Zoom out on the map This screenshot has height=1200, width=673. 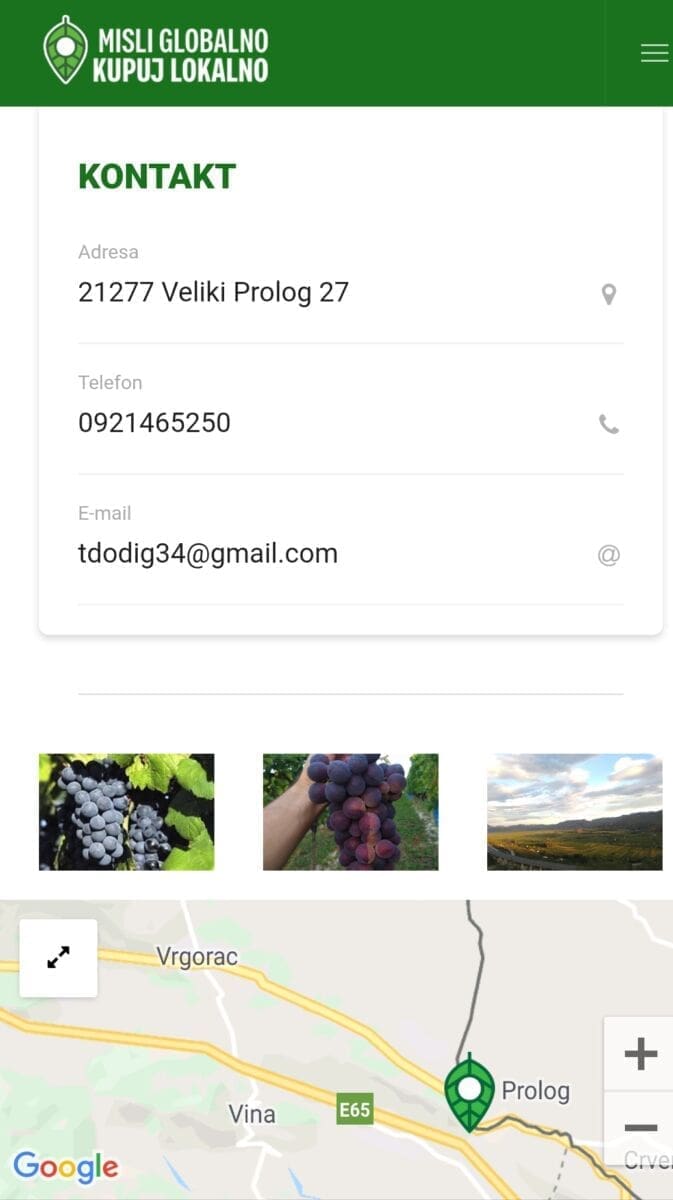click(640, 1128)
